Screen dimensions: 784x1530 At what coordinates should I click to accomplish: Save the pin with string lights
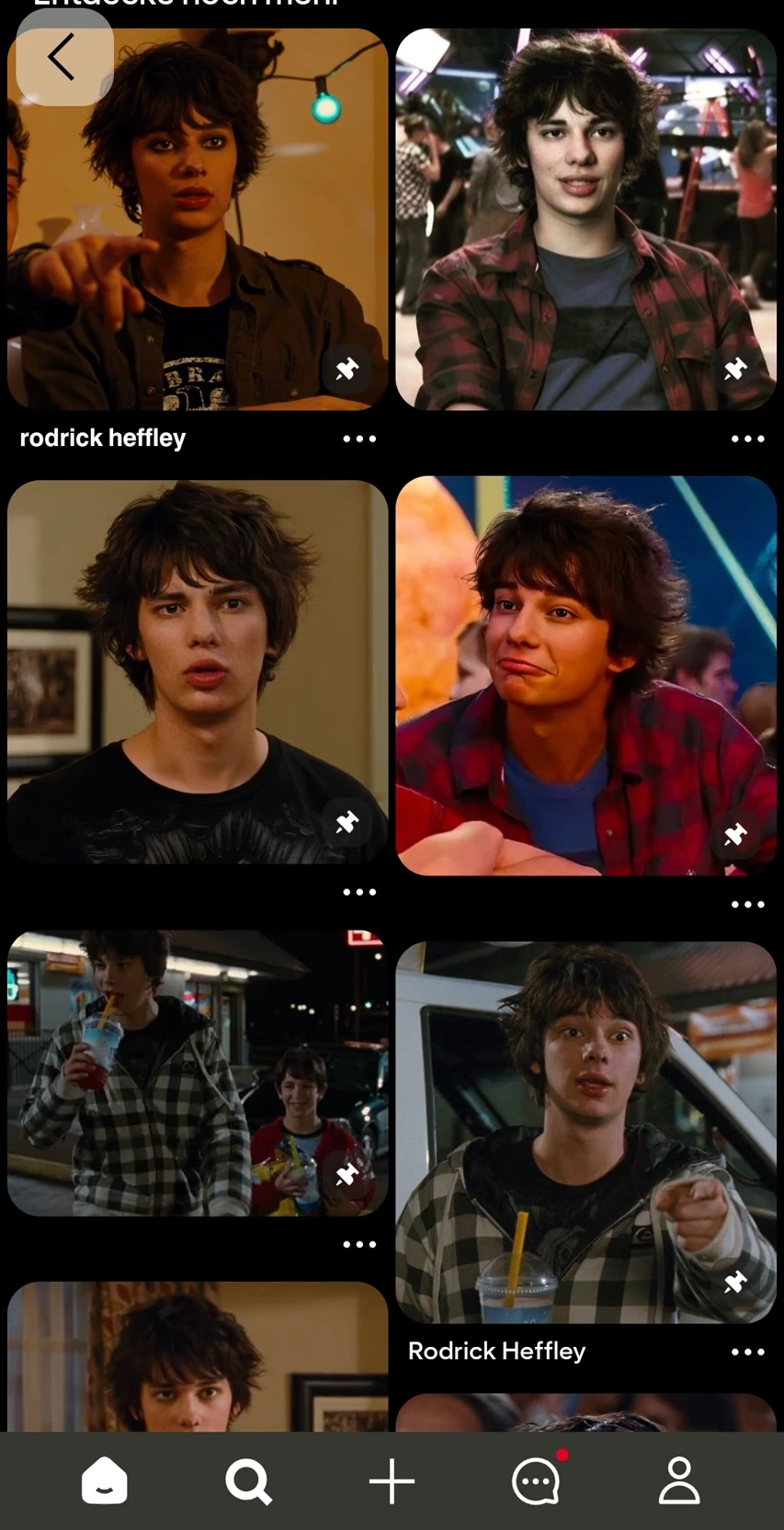347,370
